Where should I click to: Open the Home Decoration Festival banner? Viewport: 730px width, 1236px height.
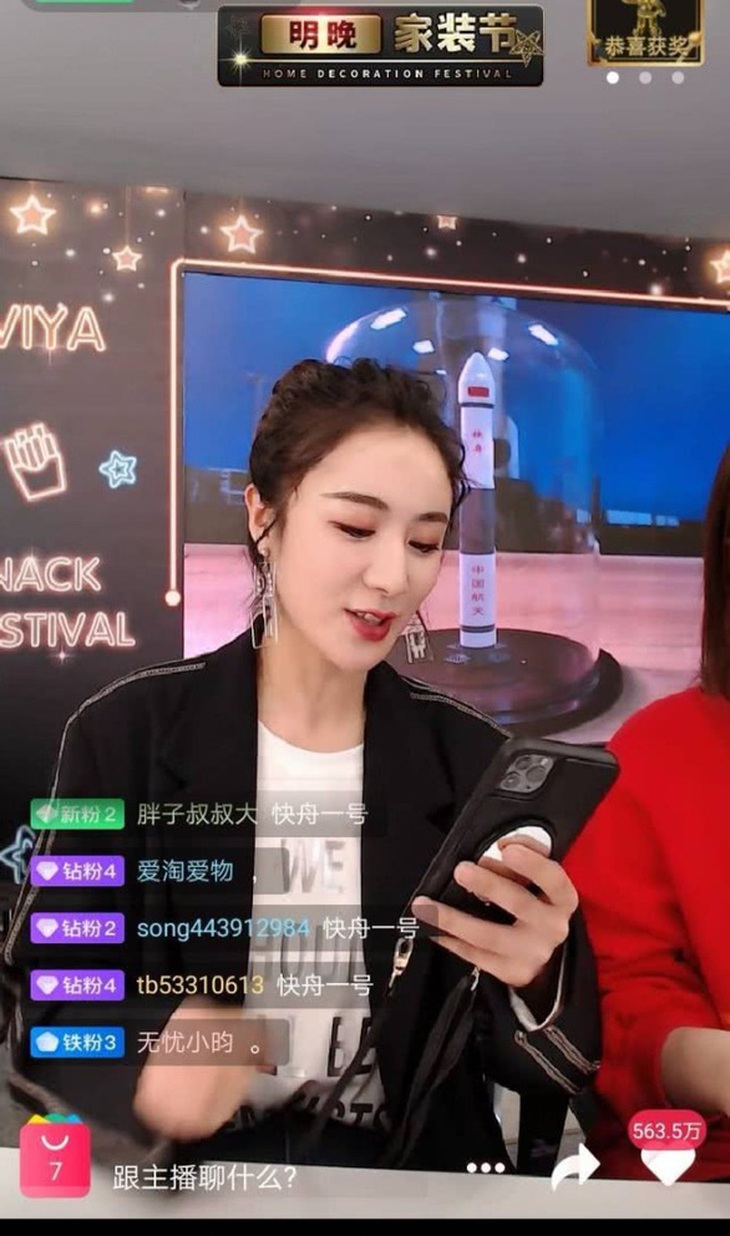click(x=380, y=44)
